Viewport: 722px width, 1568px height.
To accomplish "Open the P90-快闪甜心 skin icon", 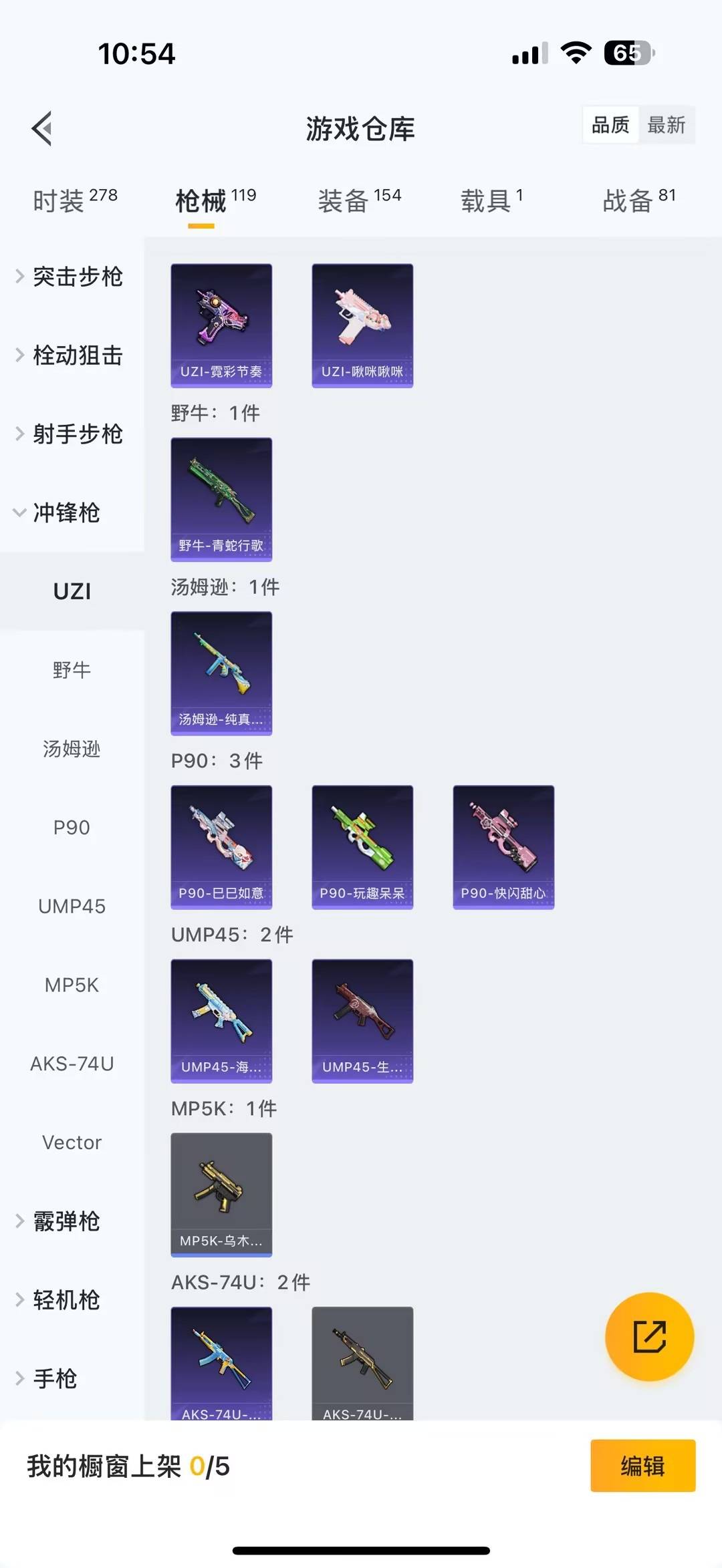I will (503, 846).
